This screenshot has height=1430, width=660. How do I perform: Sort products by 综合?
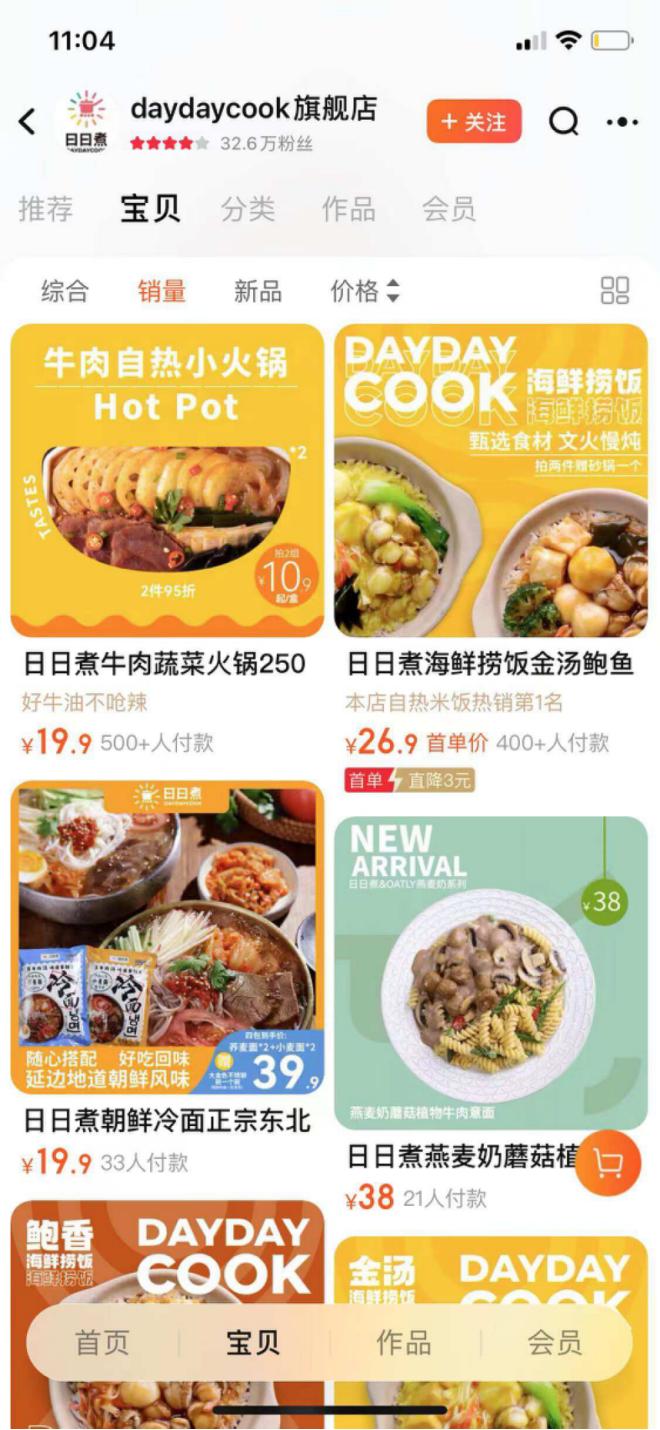(x=65, y=291)
